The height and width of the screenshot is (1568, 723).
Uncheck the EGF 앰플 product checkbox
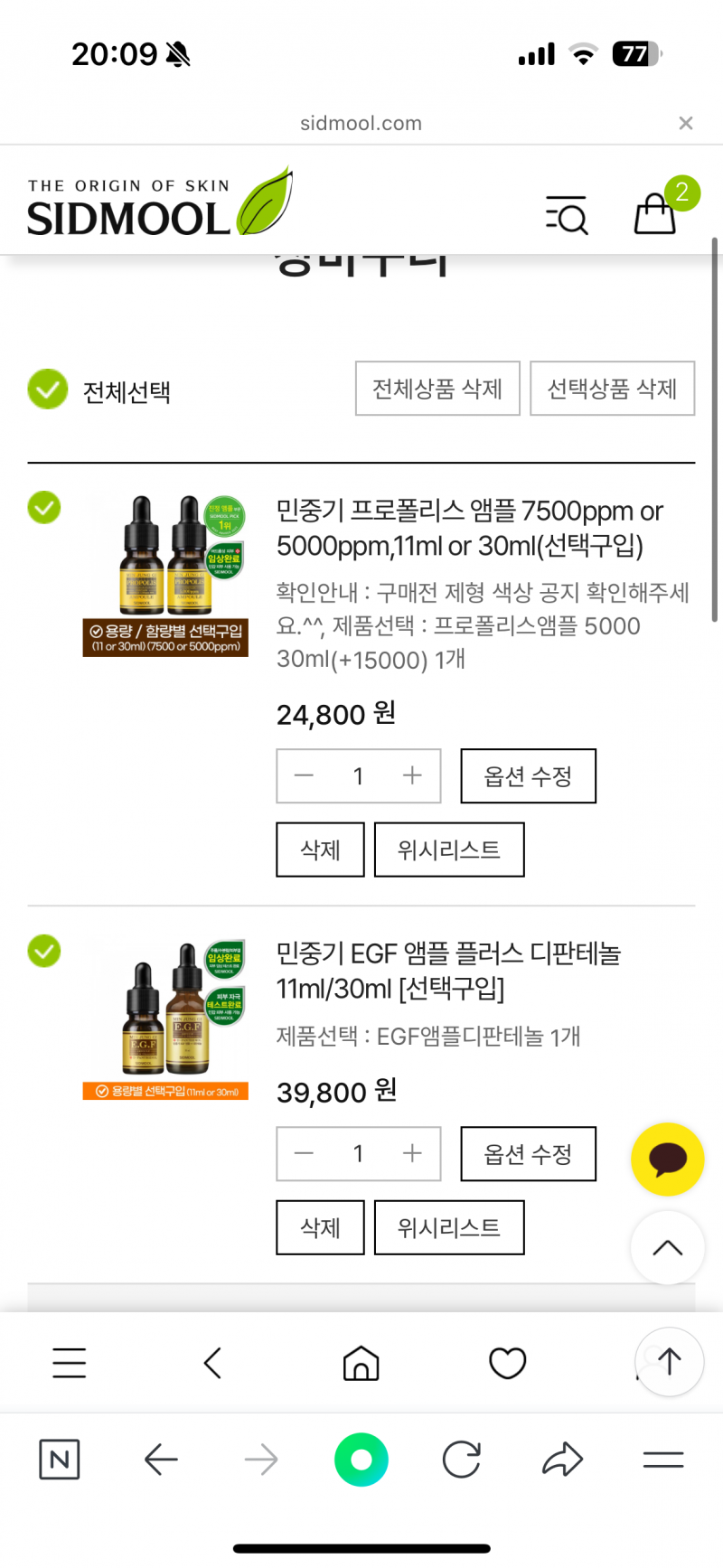tap(43, 951)
